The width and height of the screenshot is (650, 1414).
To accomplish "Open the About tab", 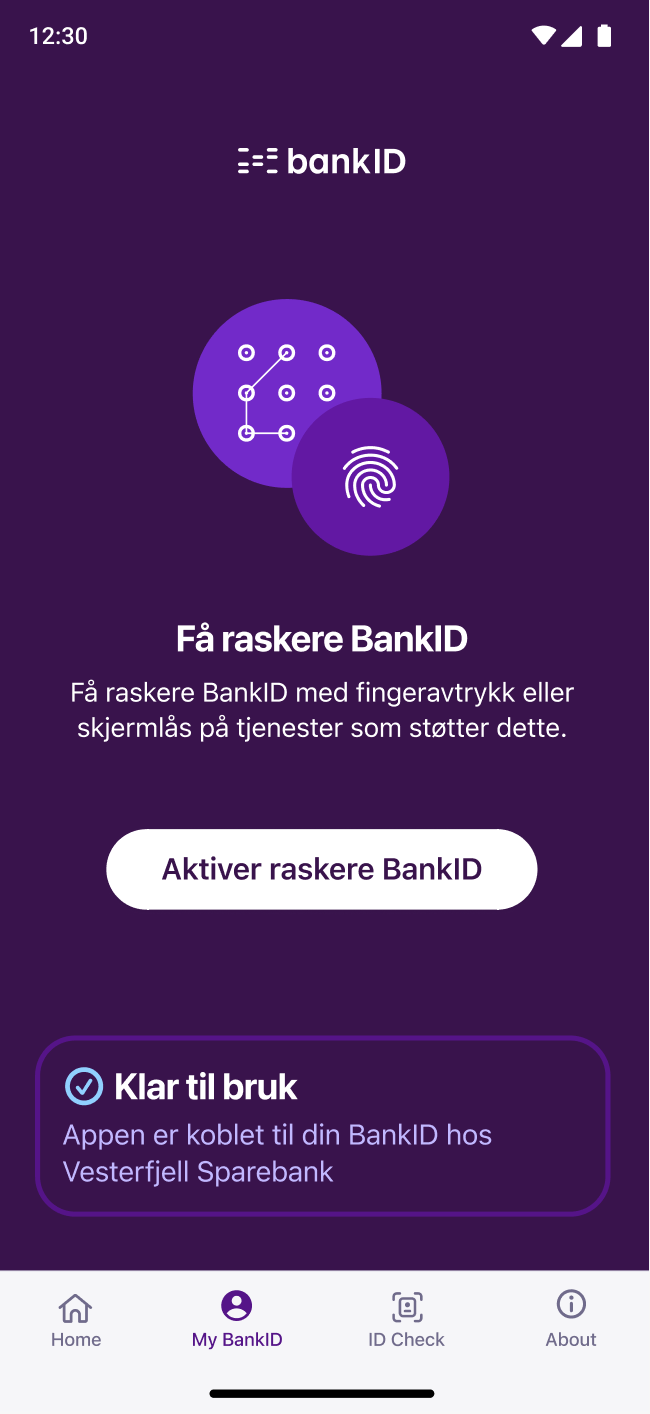I will (571, 1320).
